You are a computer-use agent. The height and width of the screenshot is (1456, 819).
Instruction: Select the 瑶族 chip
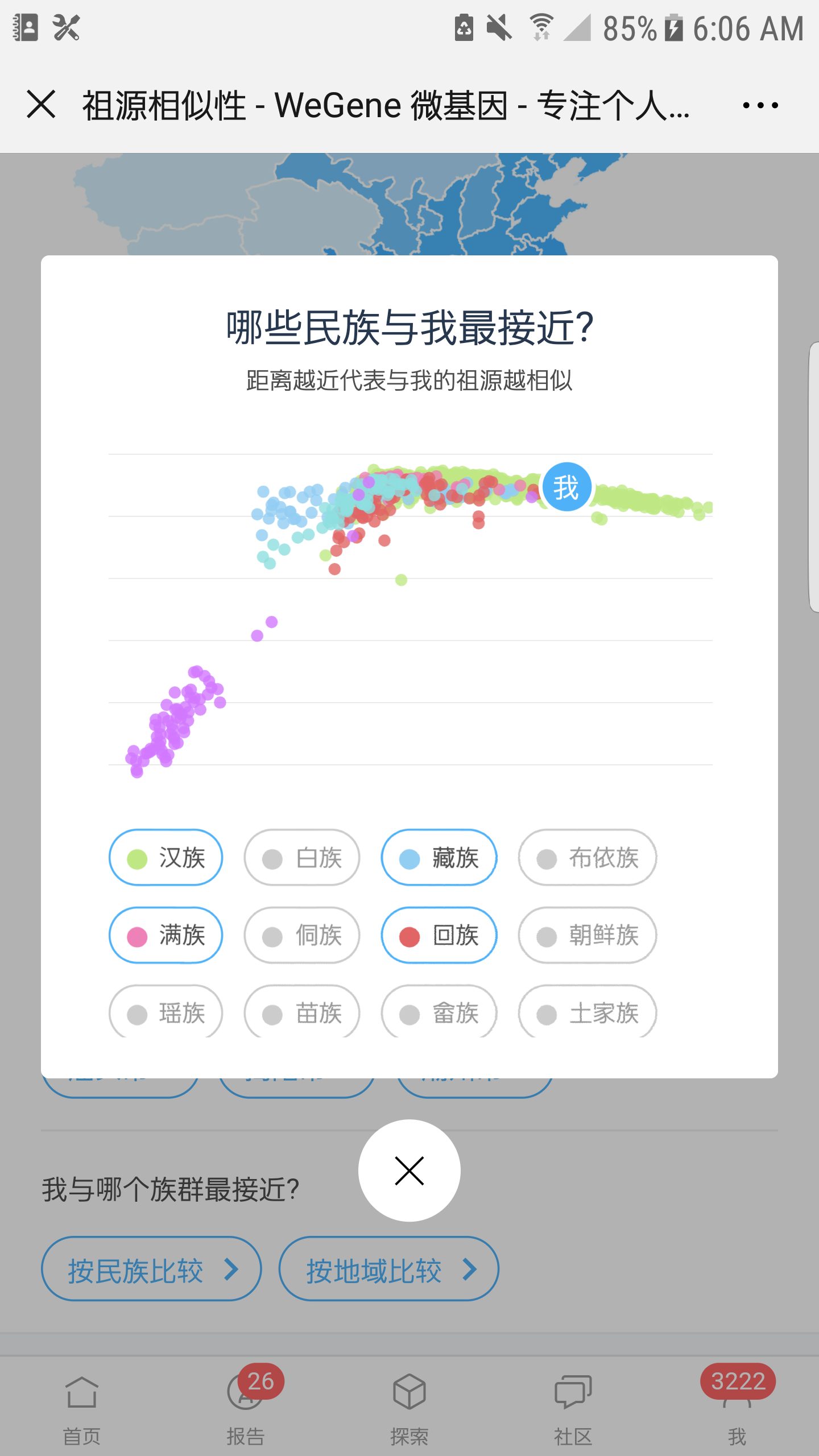pos(166,1011)
